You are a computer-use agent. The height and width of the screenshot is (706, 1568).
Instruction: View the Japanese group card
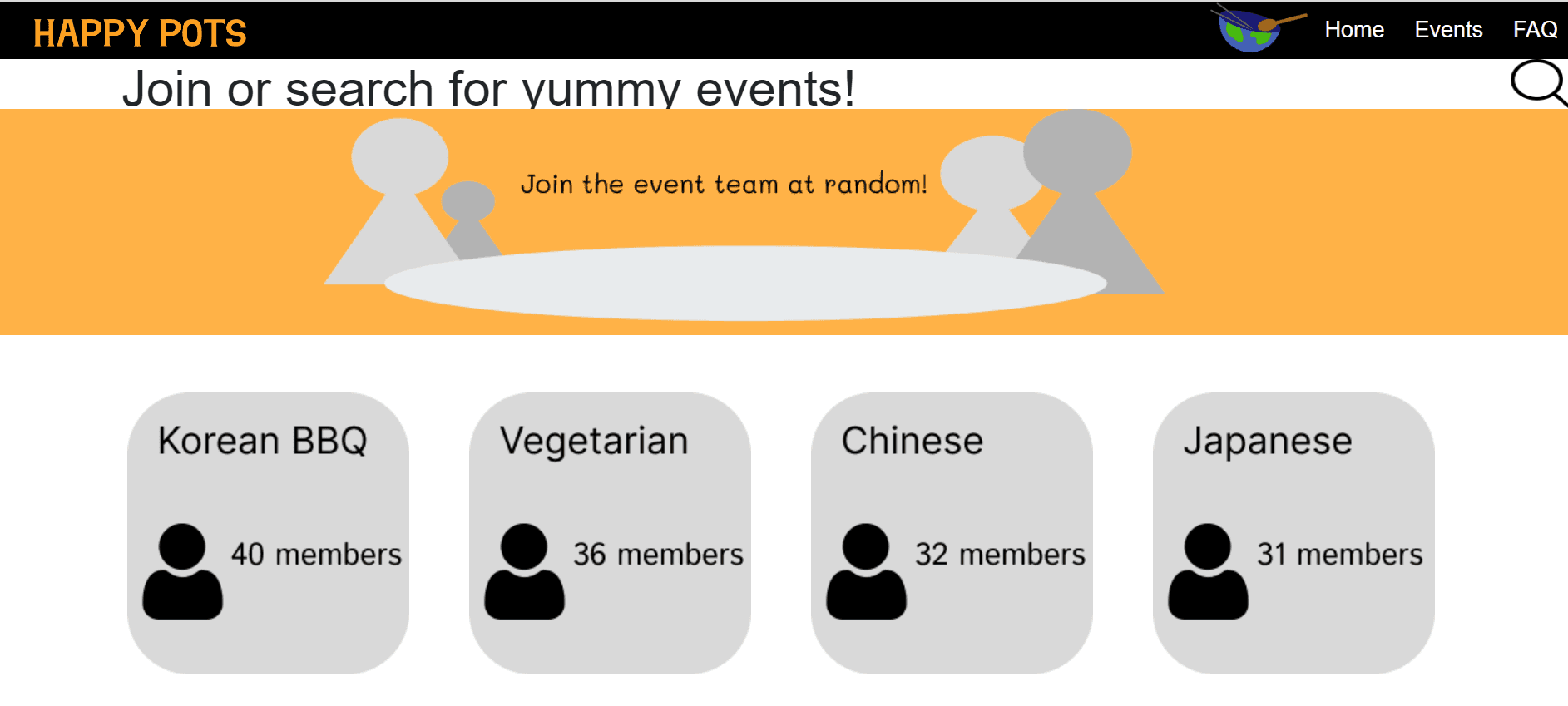tap(1293, 533)
